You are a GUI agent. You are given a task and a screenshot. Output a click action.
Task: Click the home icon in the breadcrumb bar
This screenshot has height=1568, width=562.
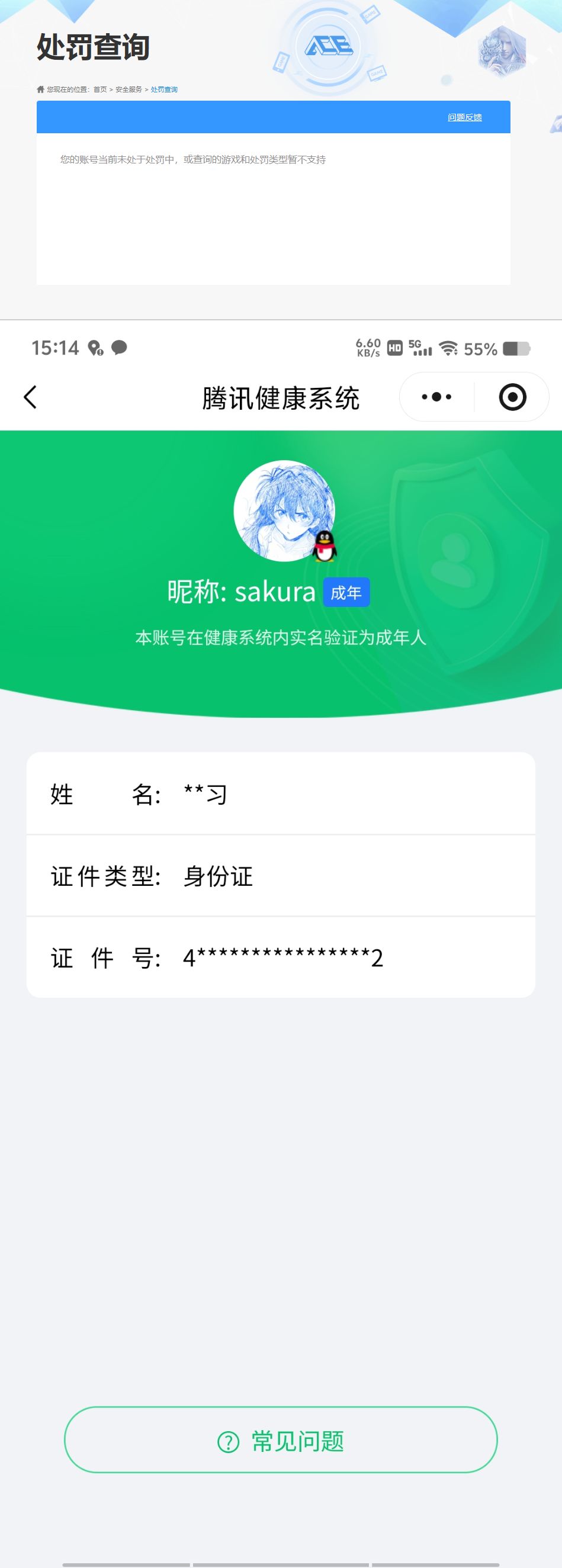click(x=40, y=89)
